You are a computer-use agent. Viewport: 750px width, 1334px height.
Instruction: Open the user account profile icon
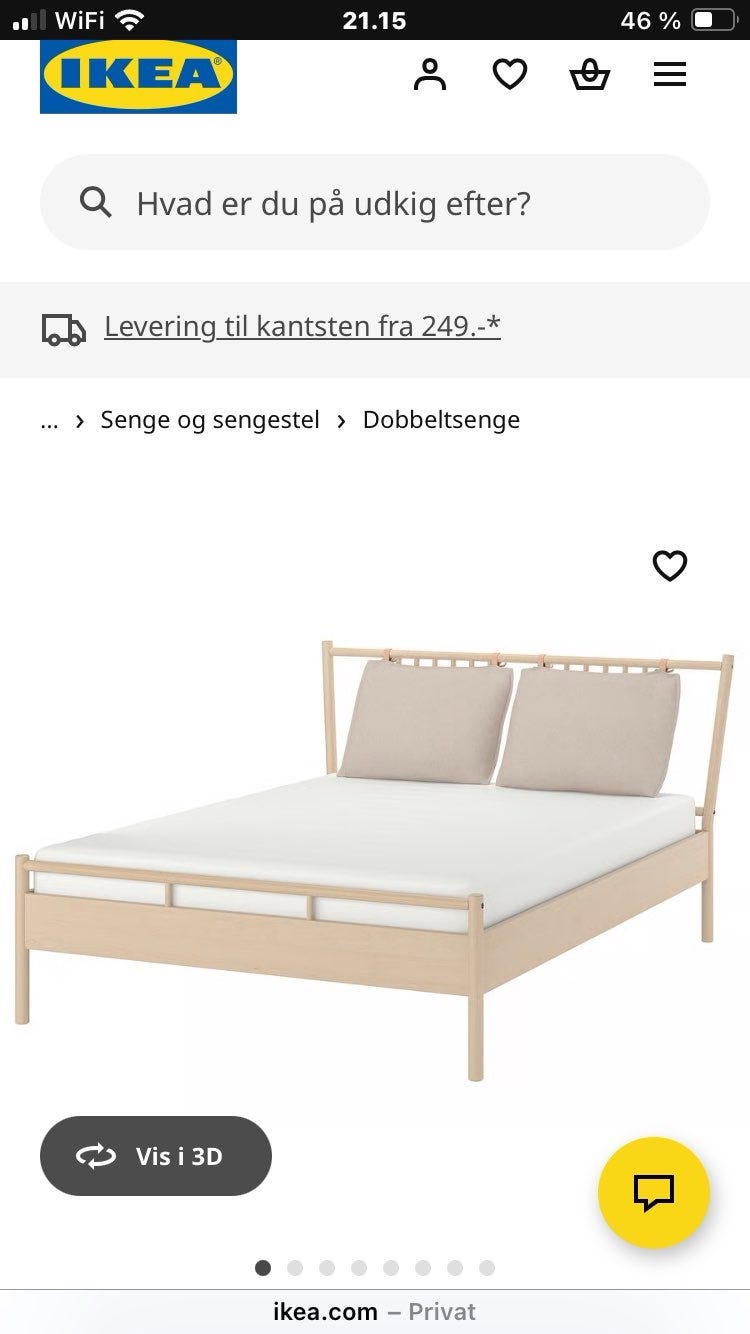click(430, 73)
